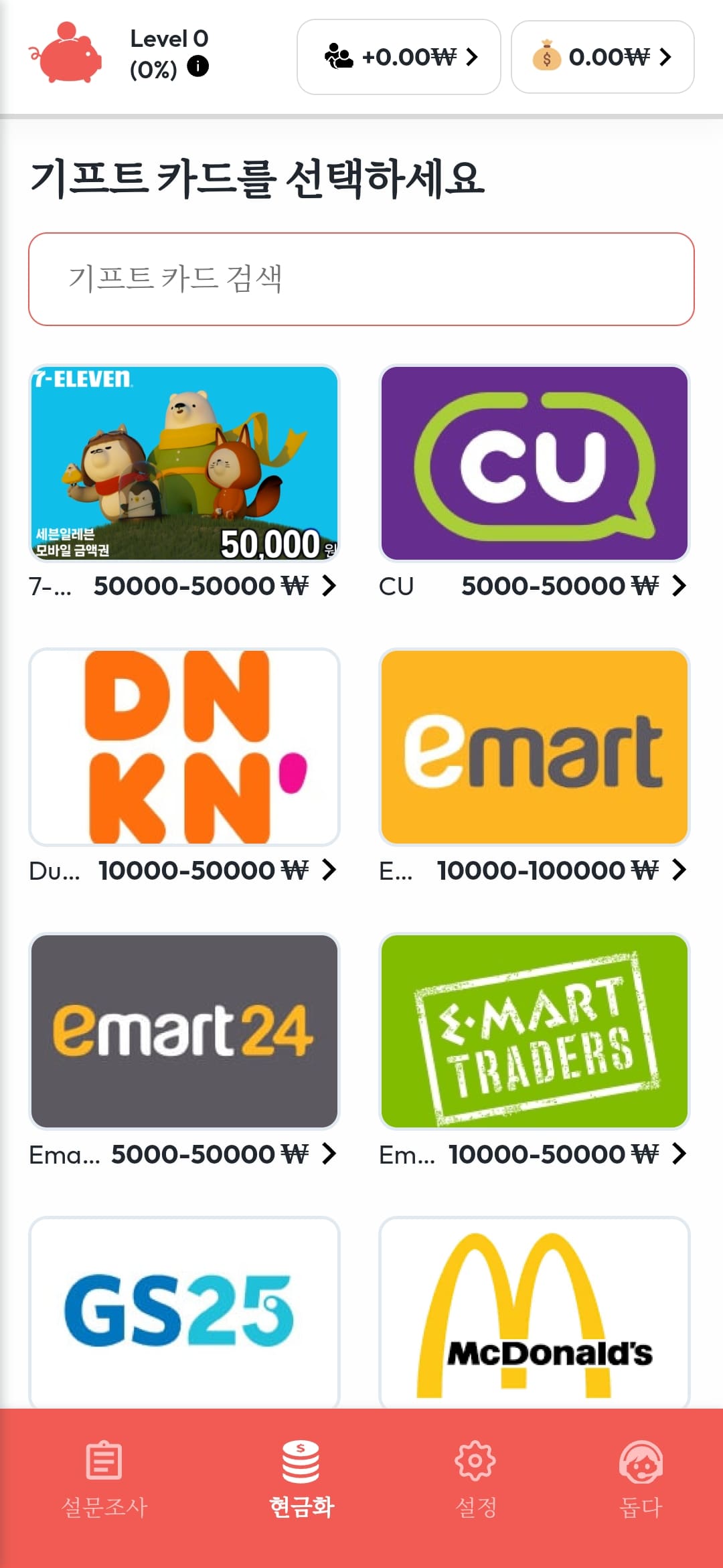723x1568 pixels.
Task: Open the 0.00₩ balance button
Action: 602,57
